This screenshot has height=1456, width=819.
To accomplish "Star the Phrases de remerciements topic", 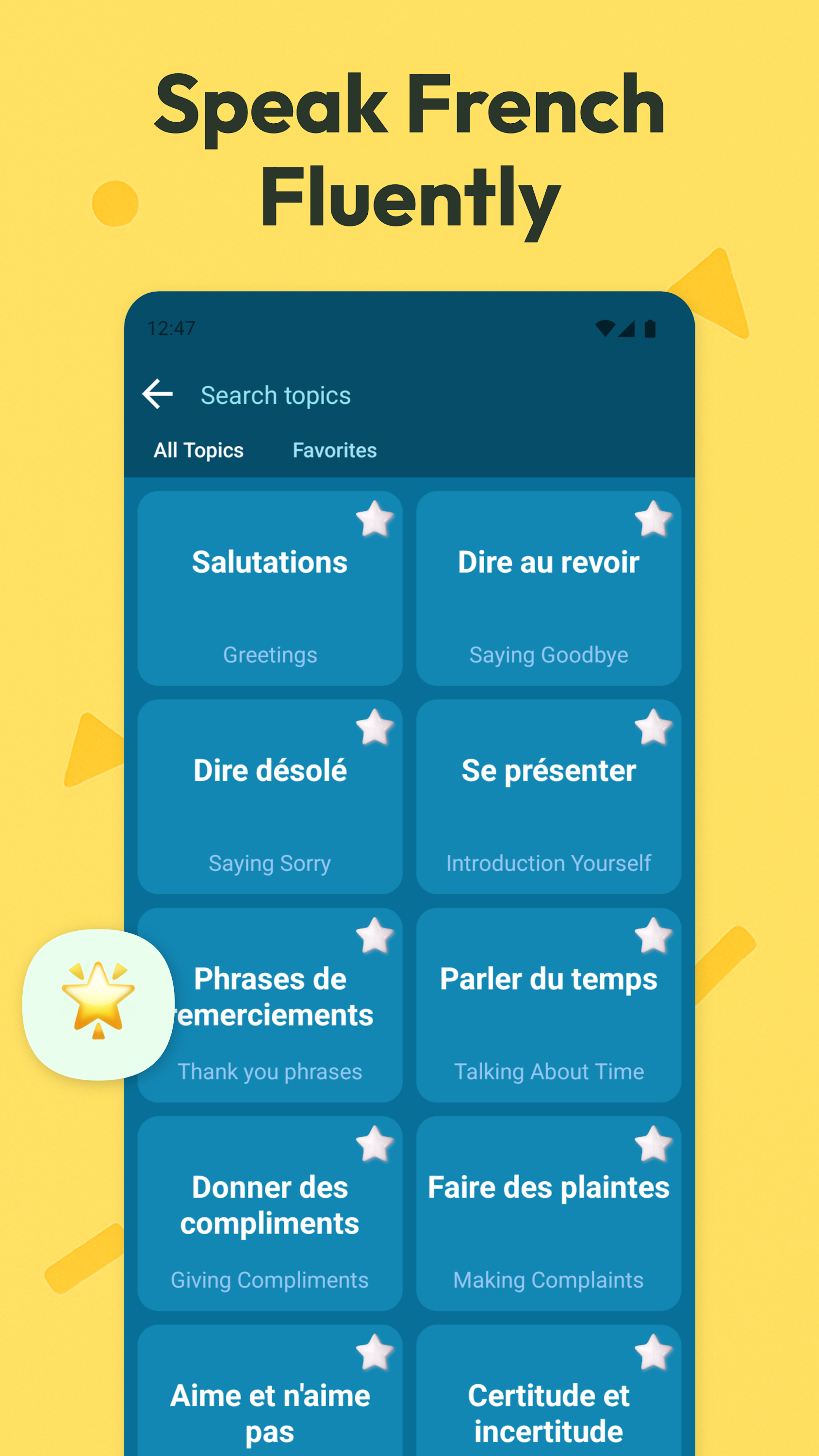I will 375,937.
